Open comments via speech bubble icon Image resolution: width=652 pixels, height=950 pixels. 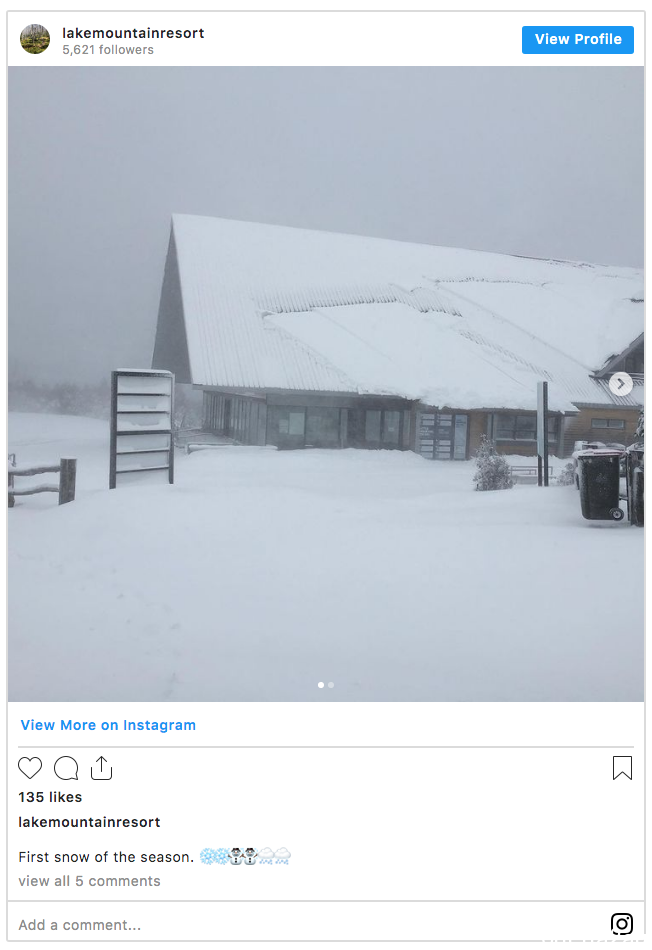tap(66, 768)
